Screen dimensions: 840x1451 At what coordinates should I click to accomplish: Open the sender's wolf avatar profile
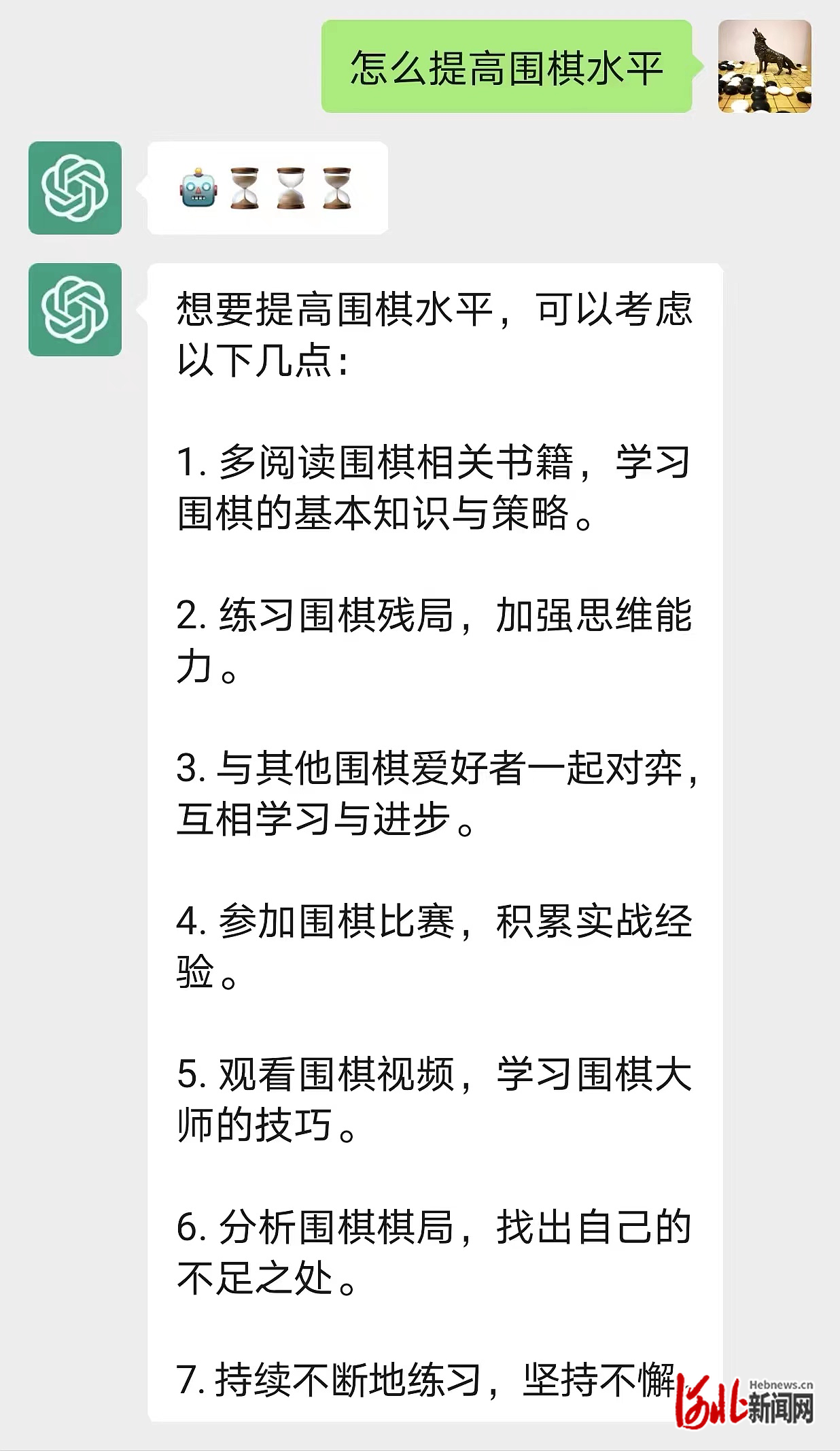[765, 67]
